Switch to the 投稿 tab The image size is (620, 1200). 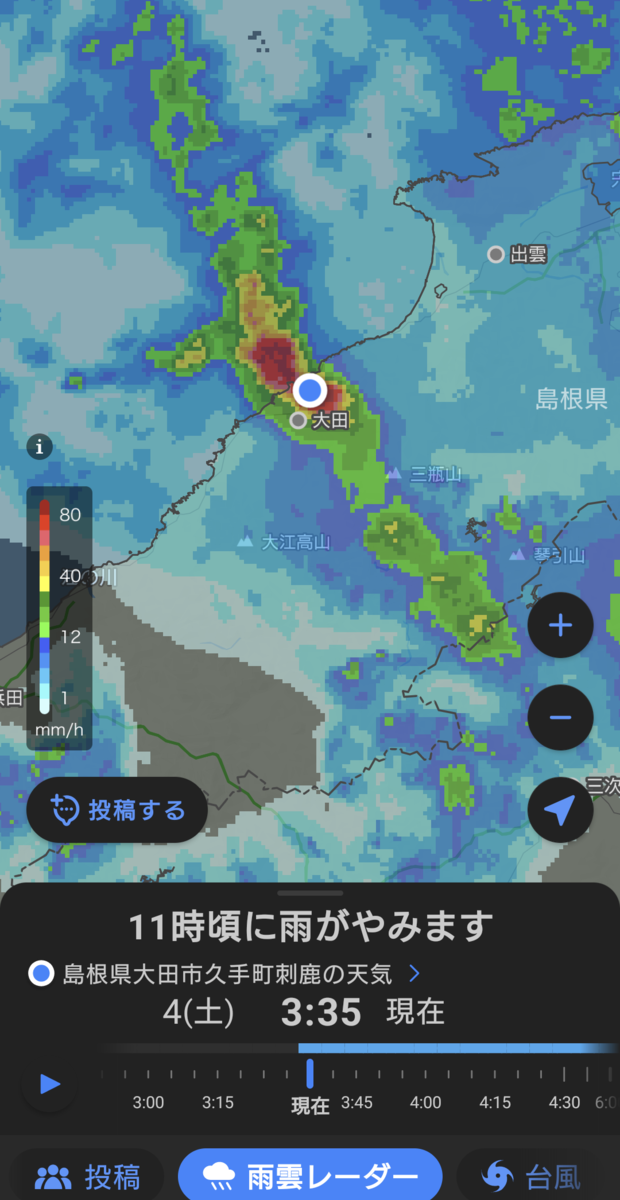[x=87, y=1176]
